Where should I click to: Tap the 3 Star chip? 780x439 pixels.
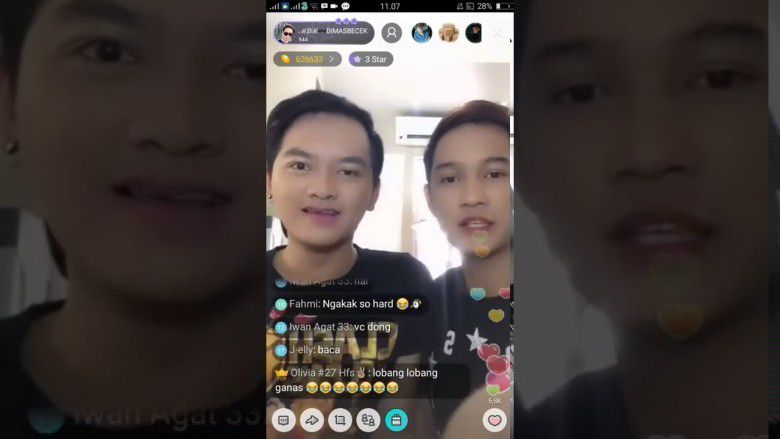(x=371, y=59)
